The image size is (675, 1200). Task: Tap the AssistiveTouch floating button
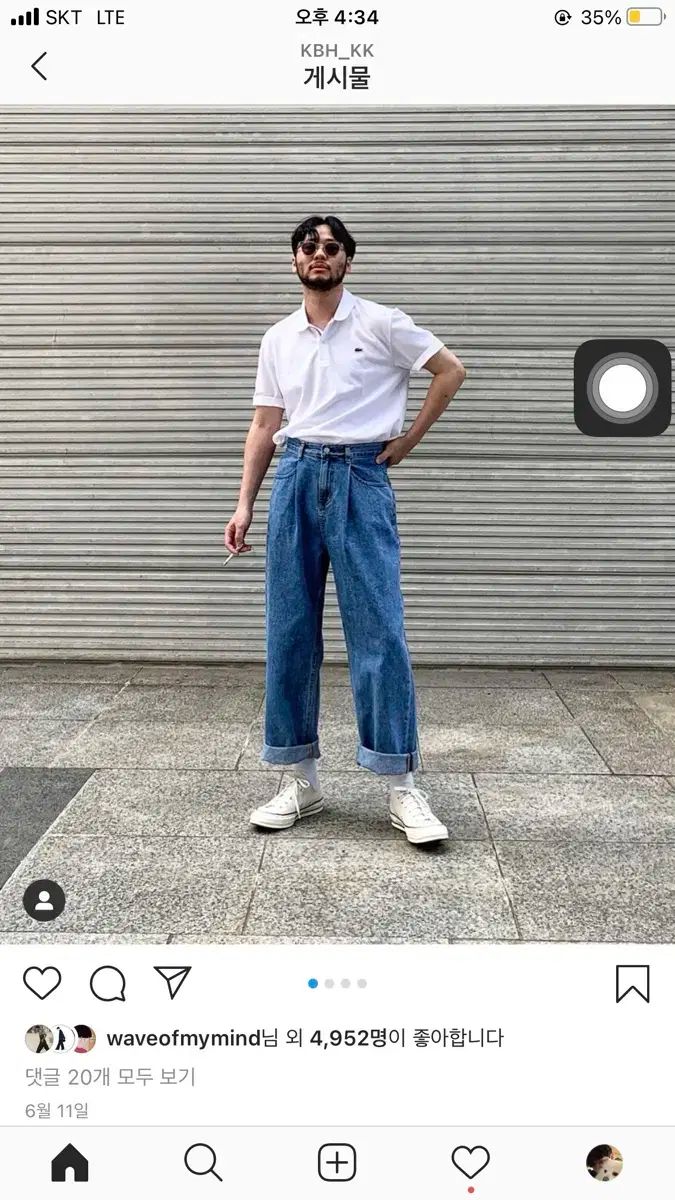(622, 388)
